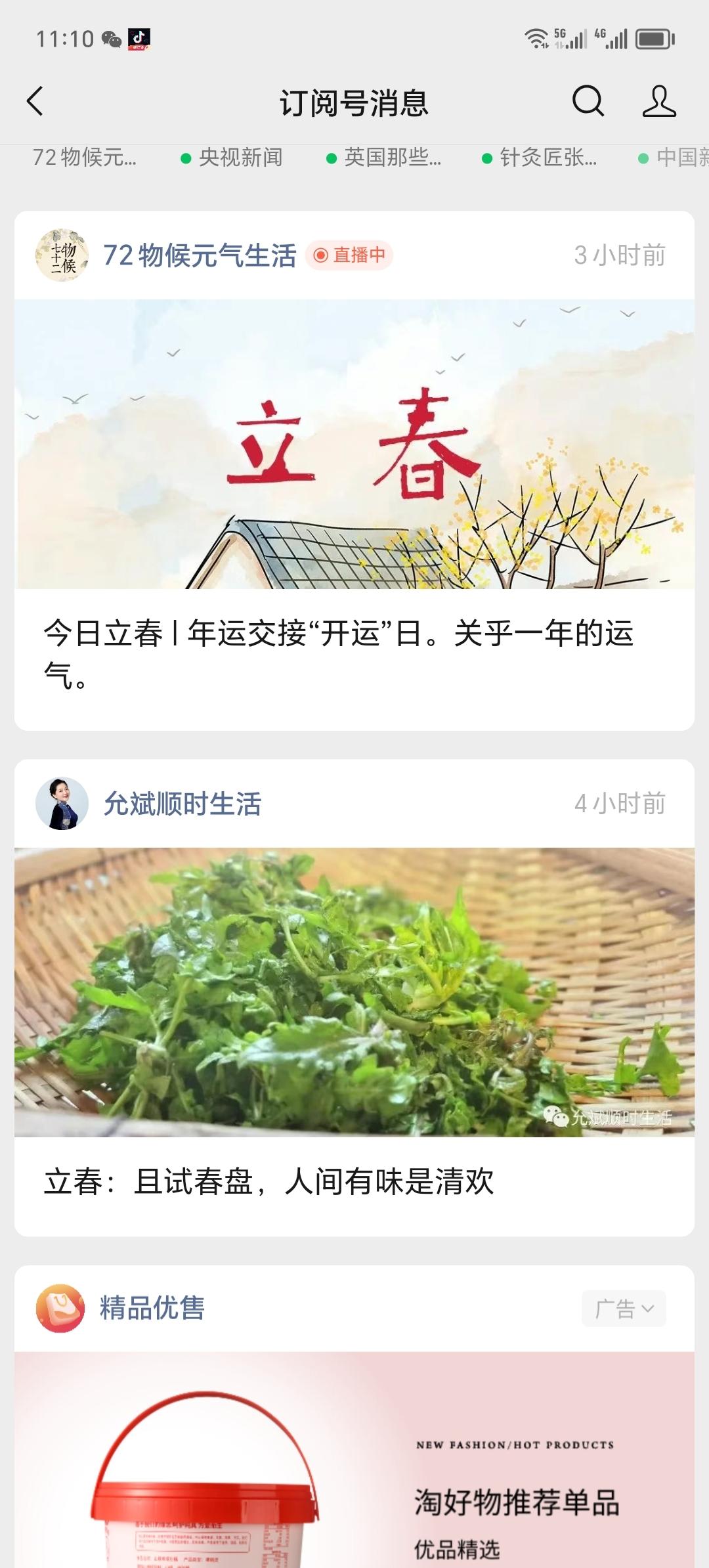Open the profile icon in the top bar
This screenshot has width=709, height=1568.
click(658, 102)
